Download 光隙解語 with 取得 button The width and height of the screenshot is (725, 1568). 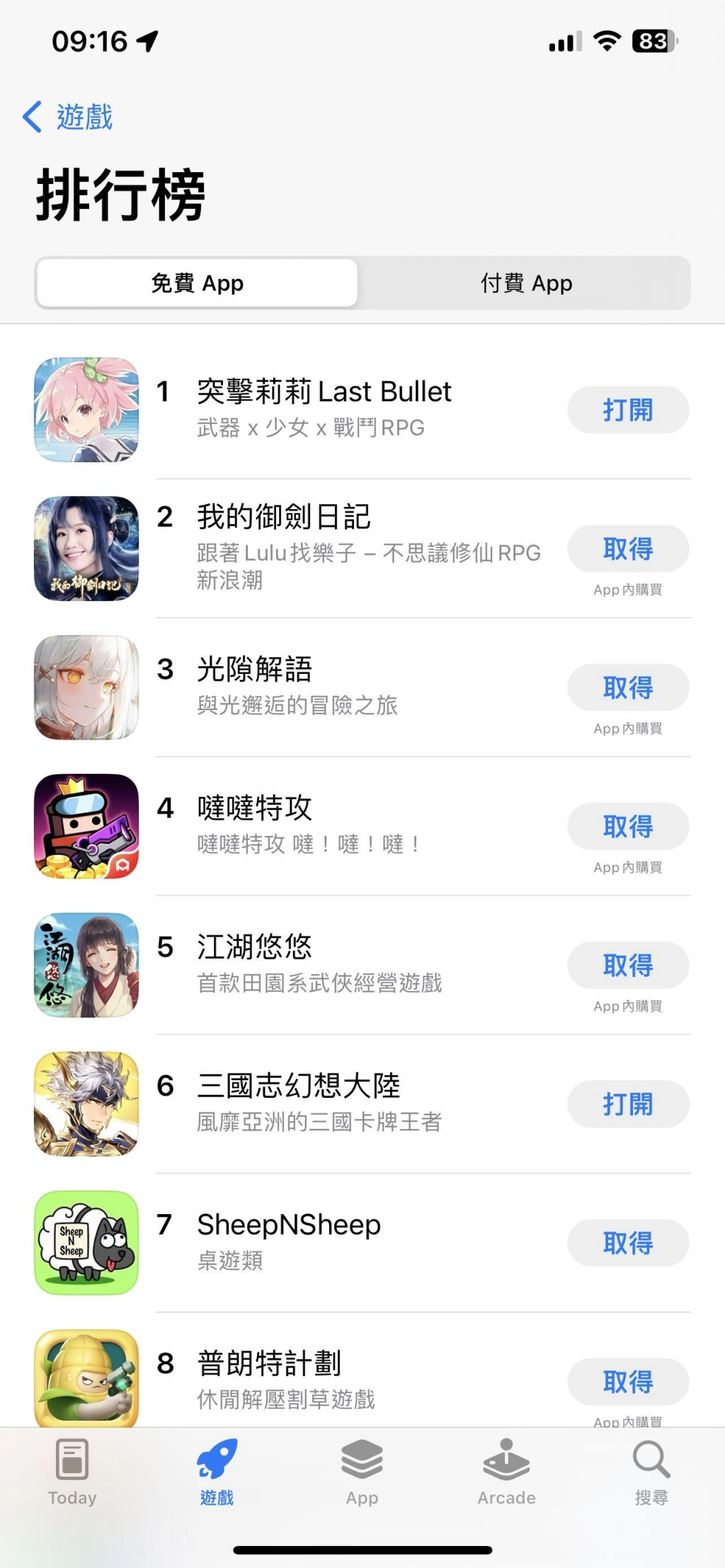click(627, 687)
